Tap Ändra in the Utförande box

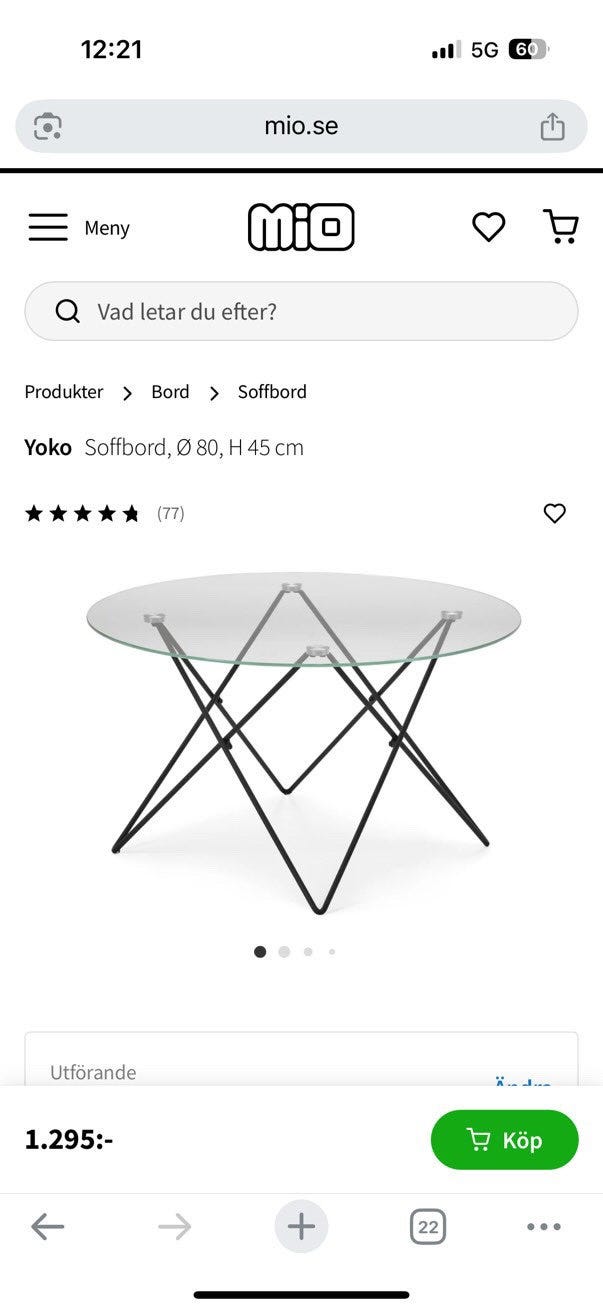coord(523,1081)
